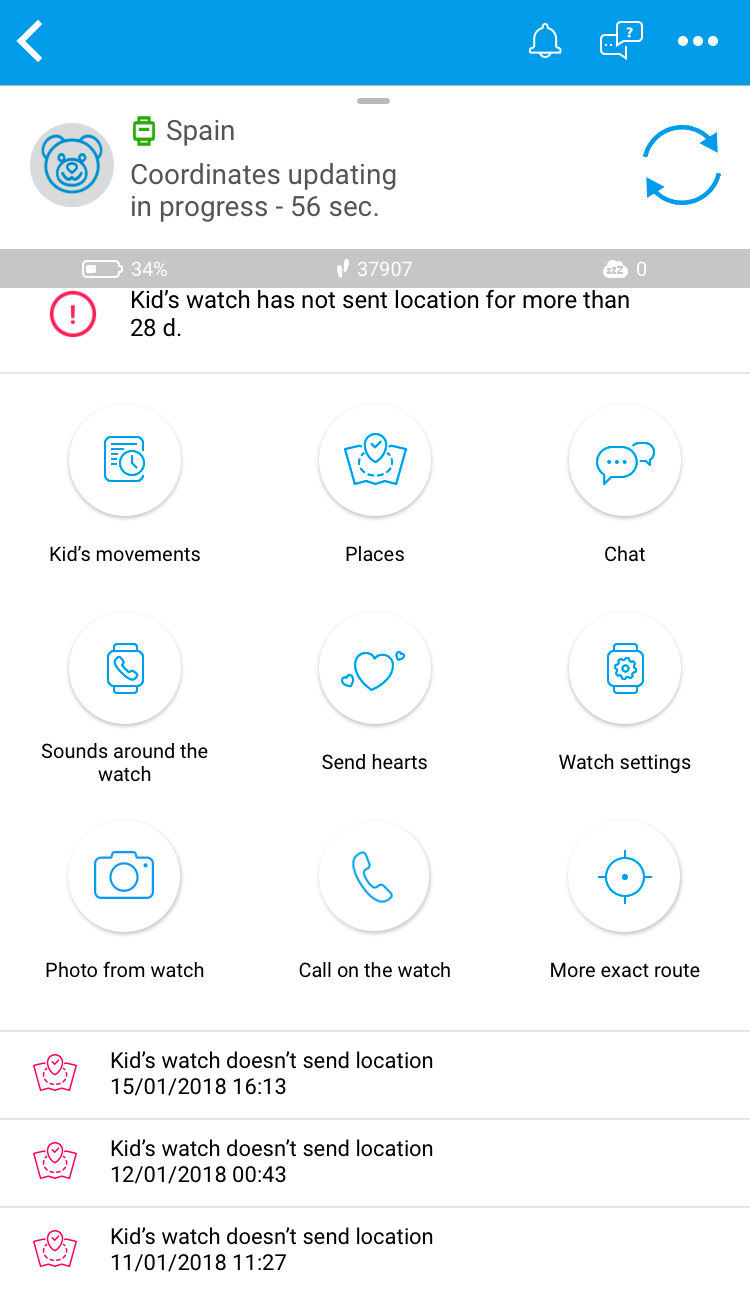This screenshot has height=1291, width=750.
Task: Open Chat with the watch
Action: (x=625, y=461)
